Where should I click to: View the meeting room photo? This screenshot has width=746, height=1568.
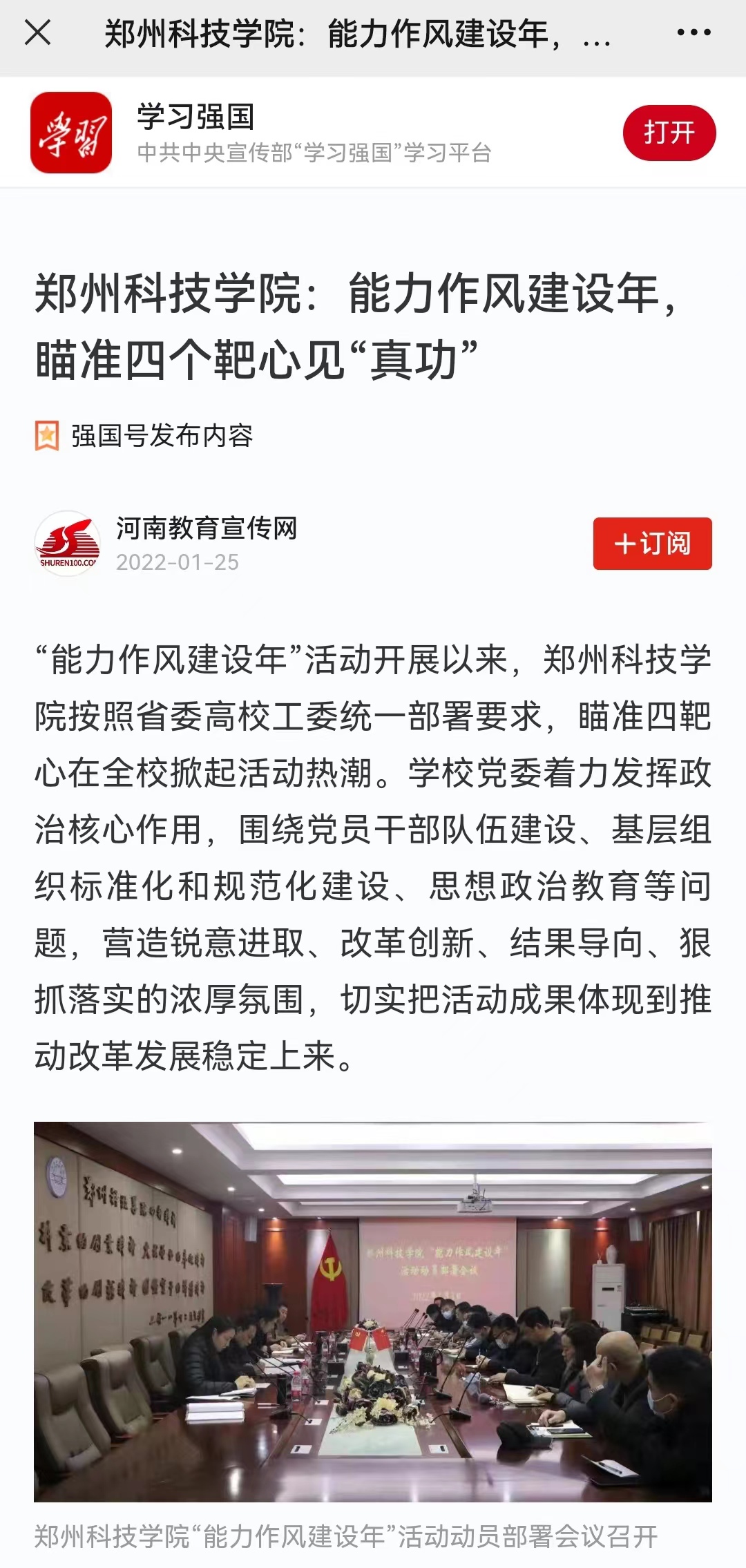pos(373,1311)
